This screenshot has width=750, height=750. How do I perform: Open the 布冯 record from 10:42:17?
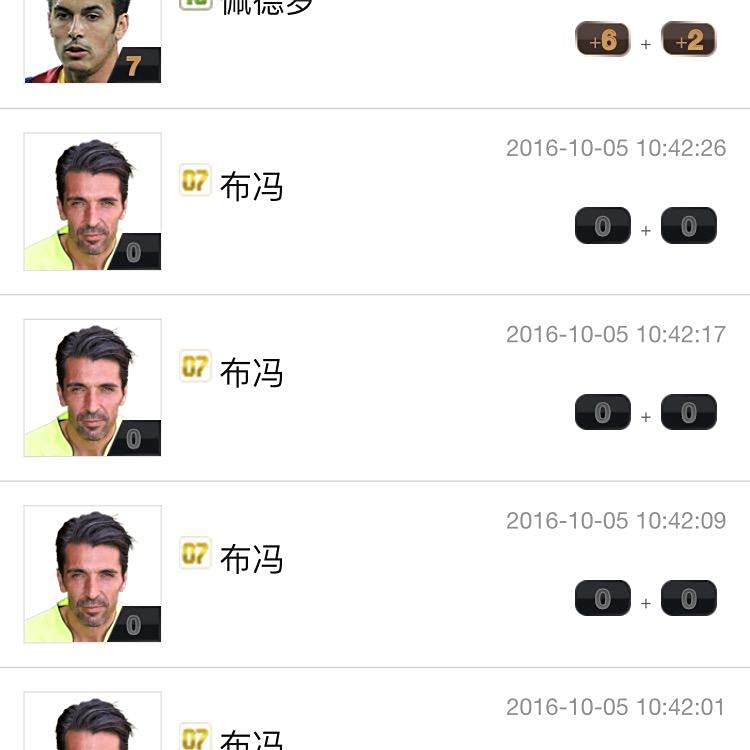click(x=375, y=387)
